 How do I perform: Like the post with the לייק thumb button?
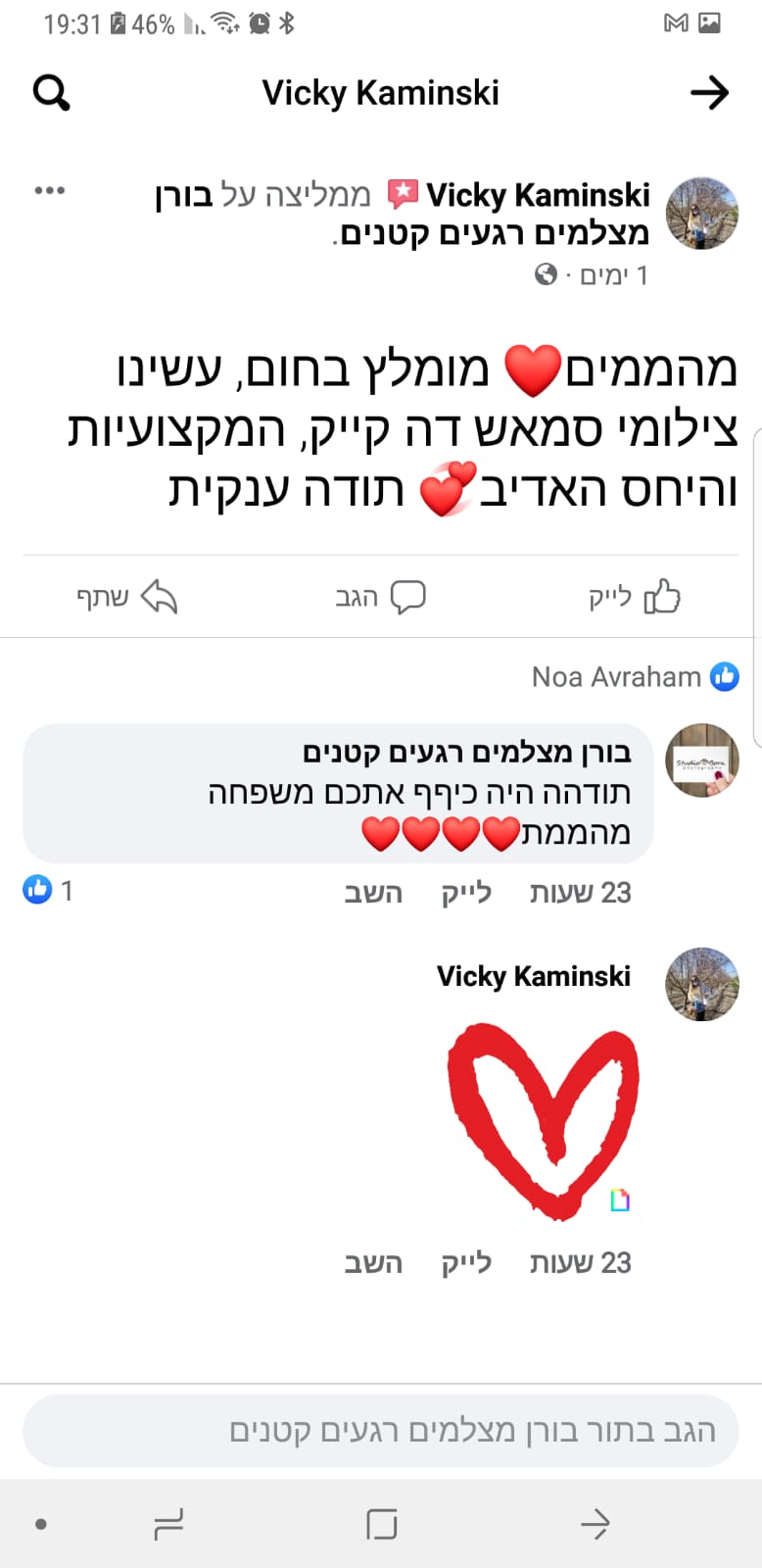635,597
